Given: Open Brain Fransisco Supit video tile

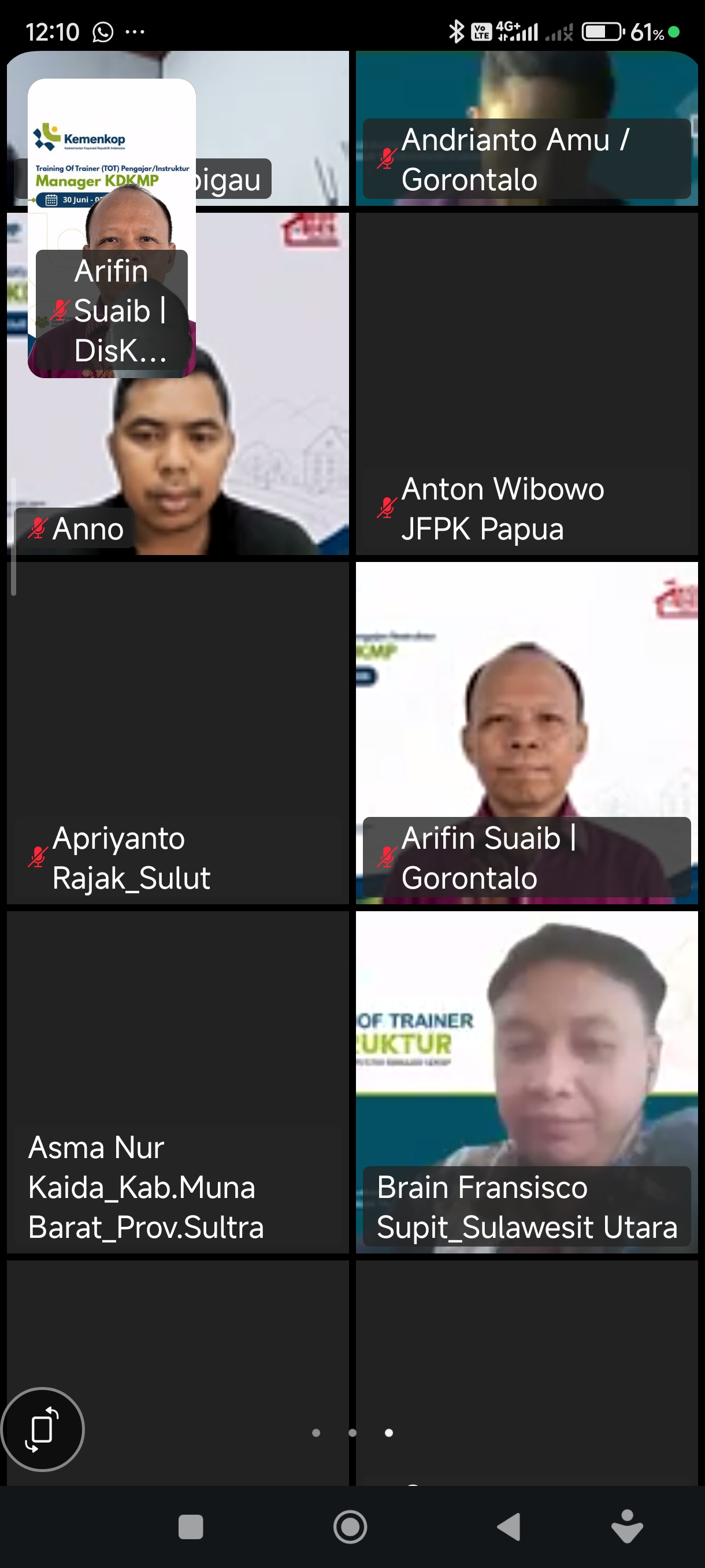Looking at the screenshot, I should coord(527,1082).
